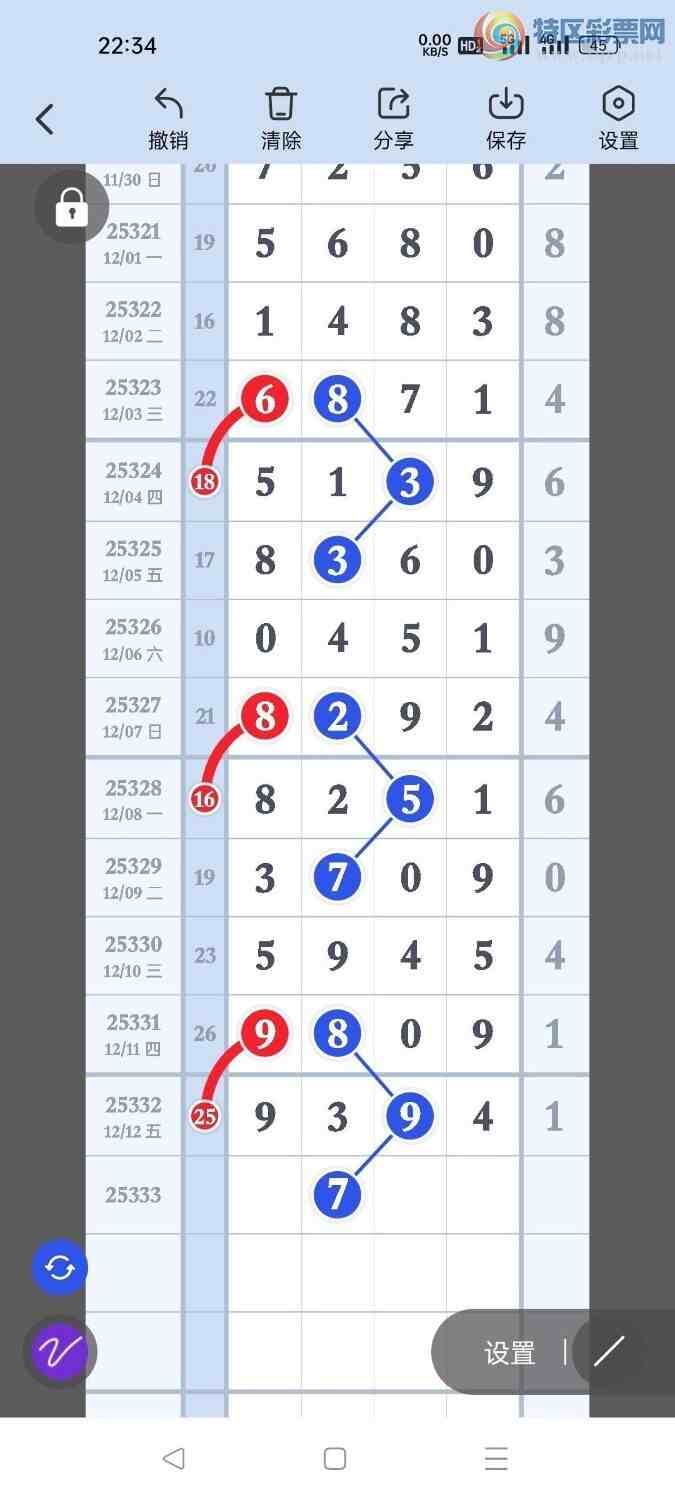675x1500 pixels.
Task: Save the chart with 保存
Action: (x=506, y=119)
